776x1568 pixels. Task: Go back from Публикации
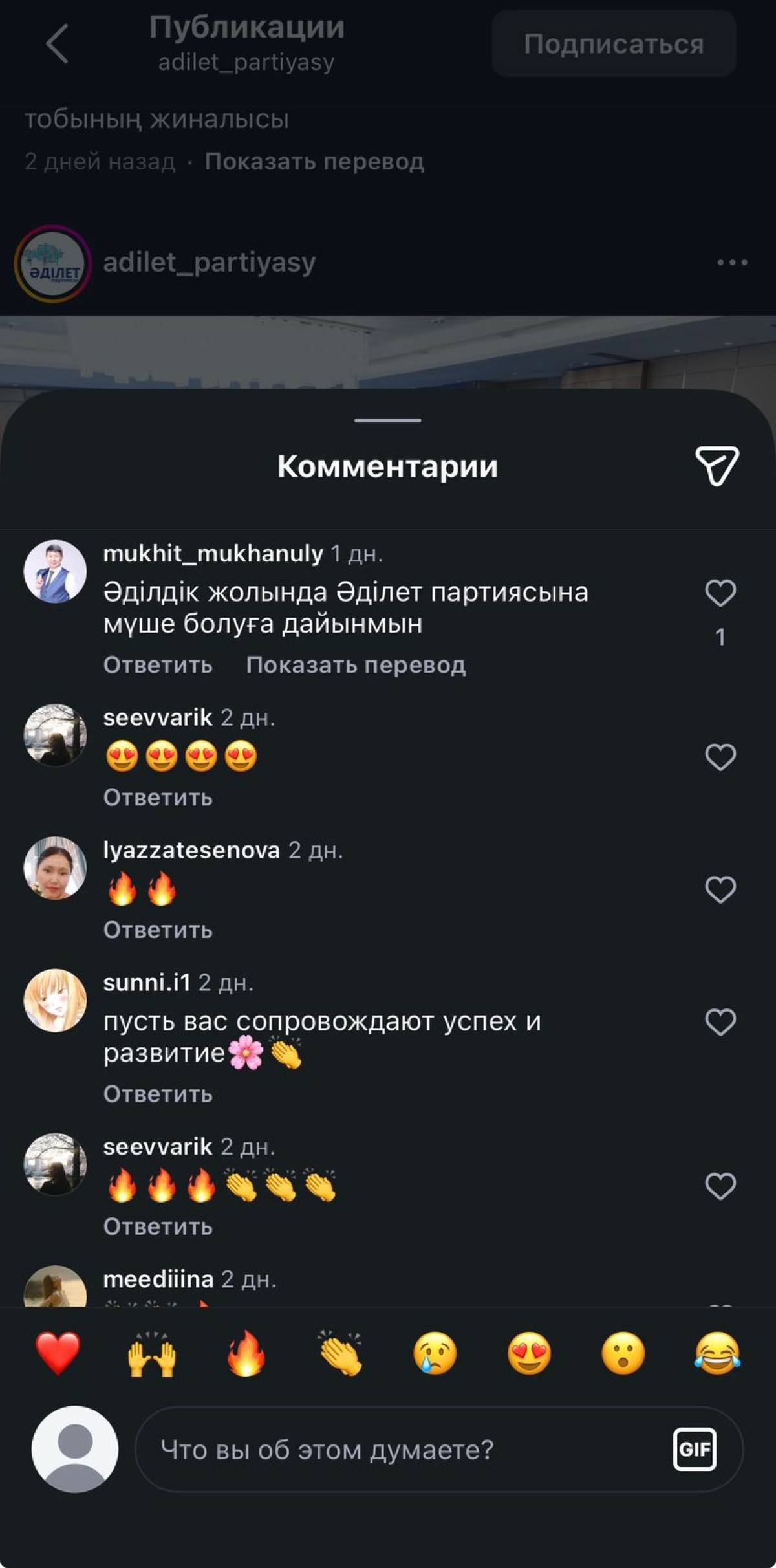tap(57, 43)
